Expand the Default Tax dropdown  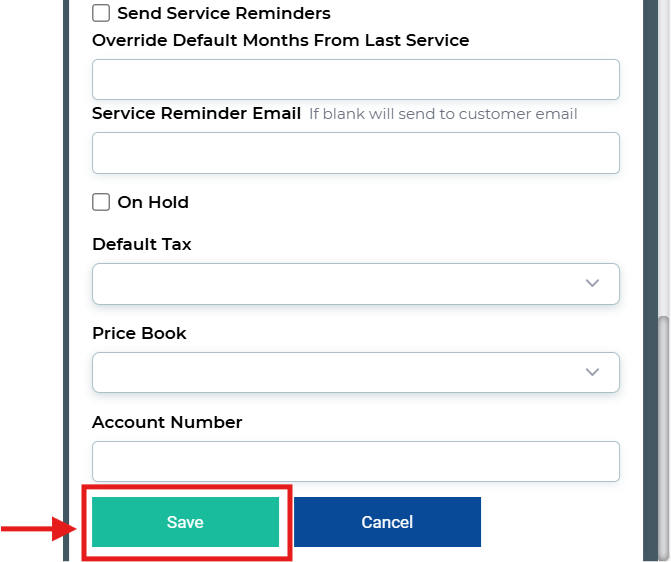(x=355, y=283)
